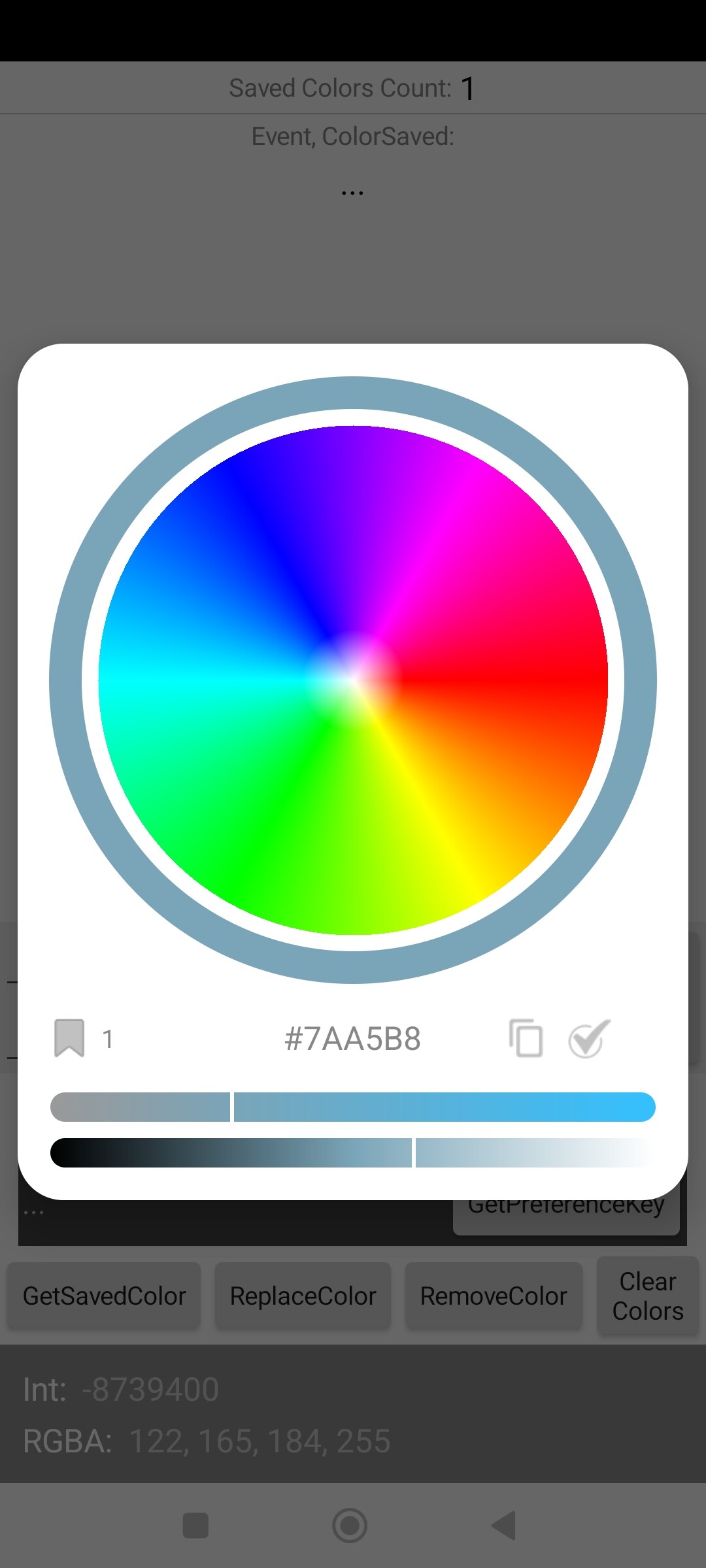The height and width of the screenshot is (1568, 706).
Task: Tap the bookmark icon to save color
Action: [x=69, y=1037]
